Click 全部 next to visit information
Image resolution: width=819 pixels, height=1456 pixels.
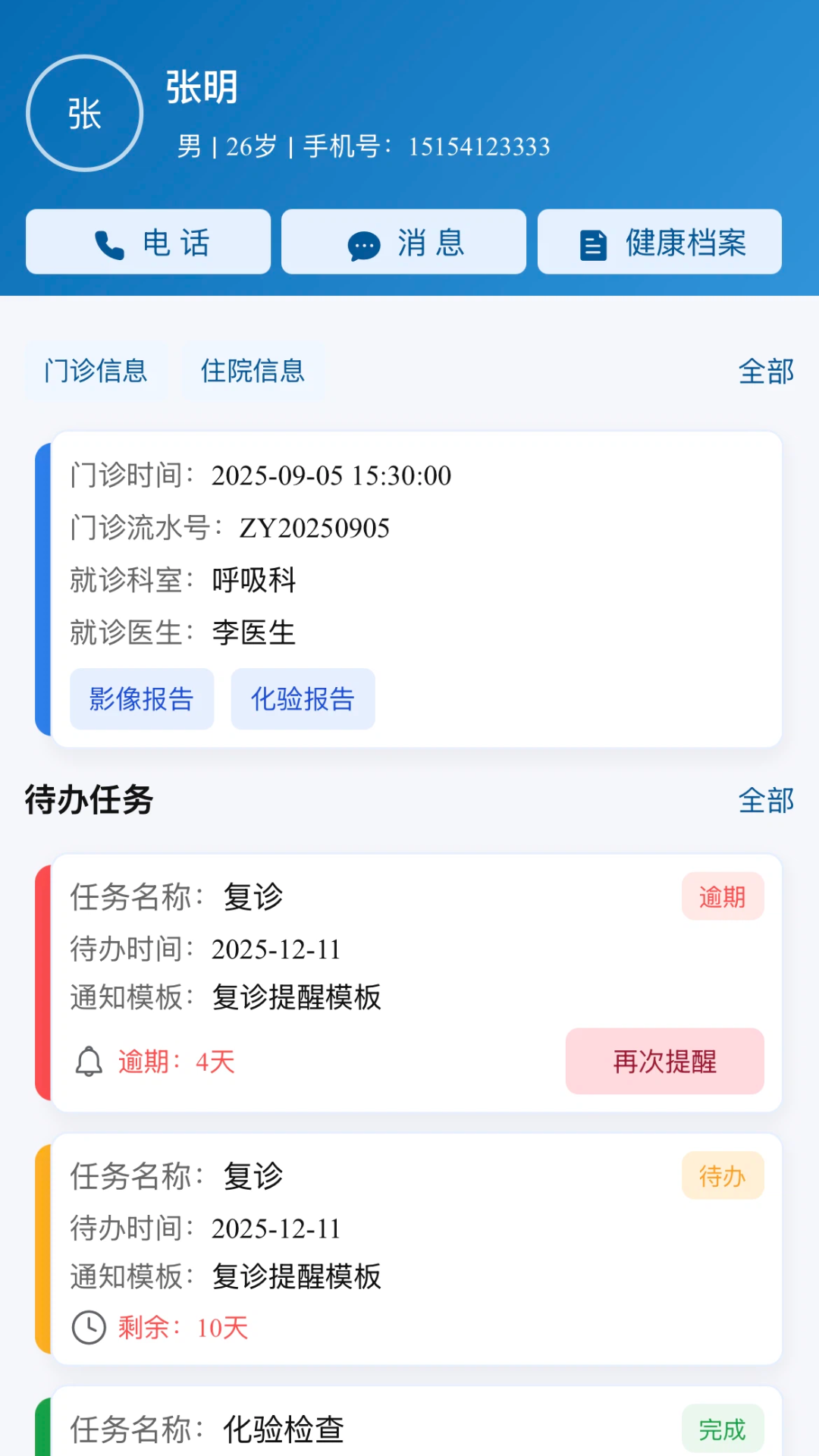(x=766, y=372)
